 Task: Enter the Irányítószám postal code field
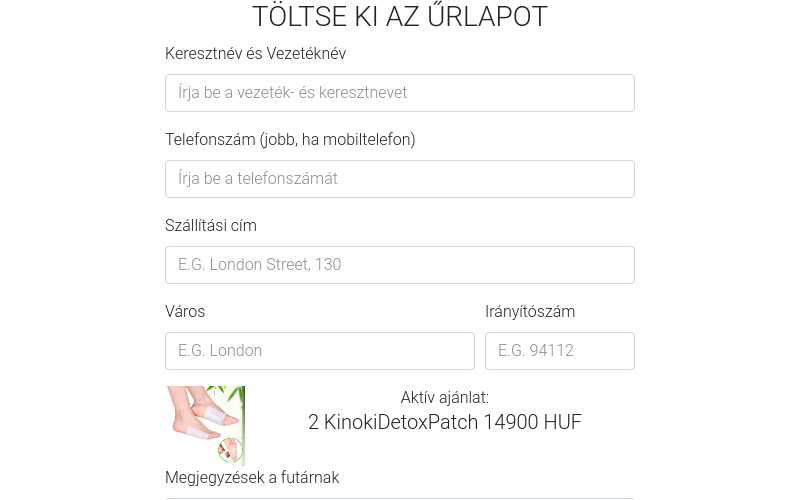pyautogui.click(x=559, y=351)
